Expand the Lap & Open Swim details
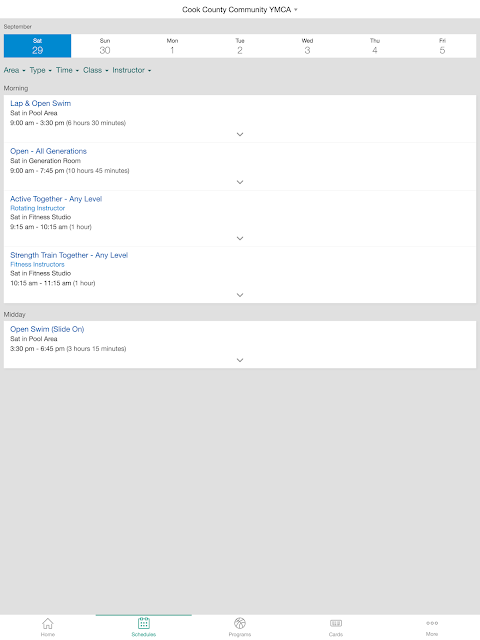Viewport: 480px width, 640px height. 240,134
